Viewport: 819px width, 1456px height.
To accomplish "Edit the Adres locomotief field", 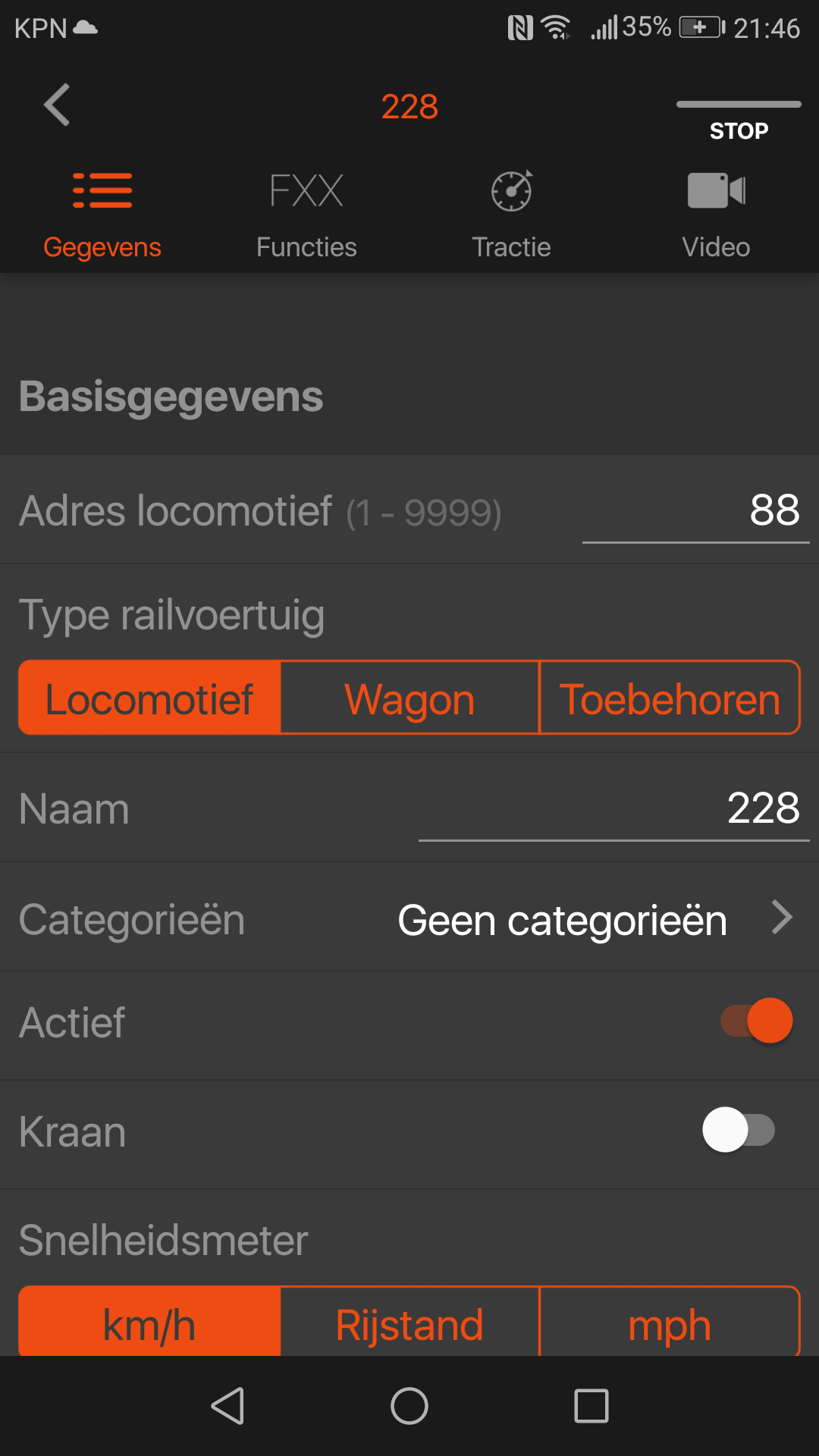I will [695, 510].
